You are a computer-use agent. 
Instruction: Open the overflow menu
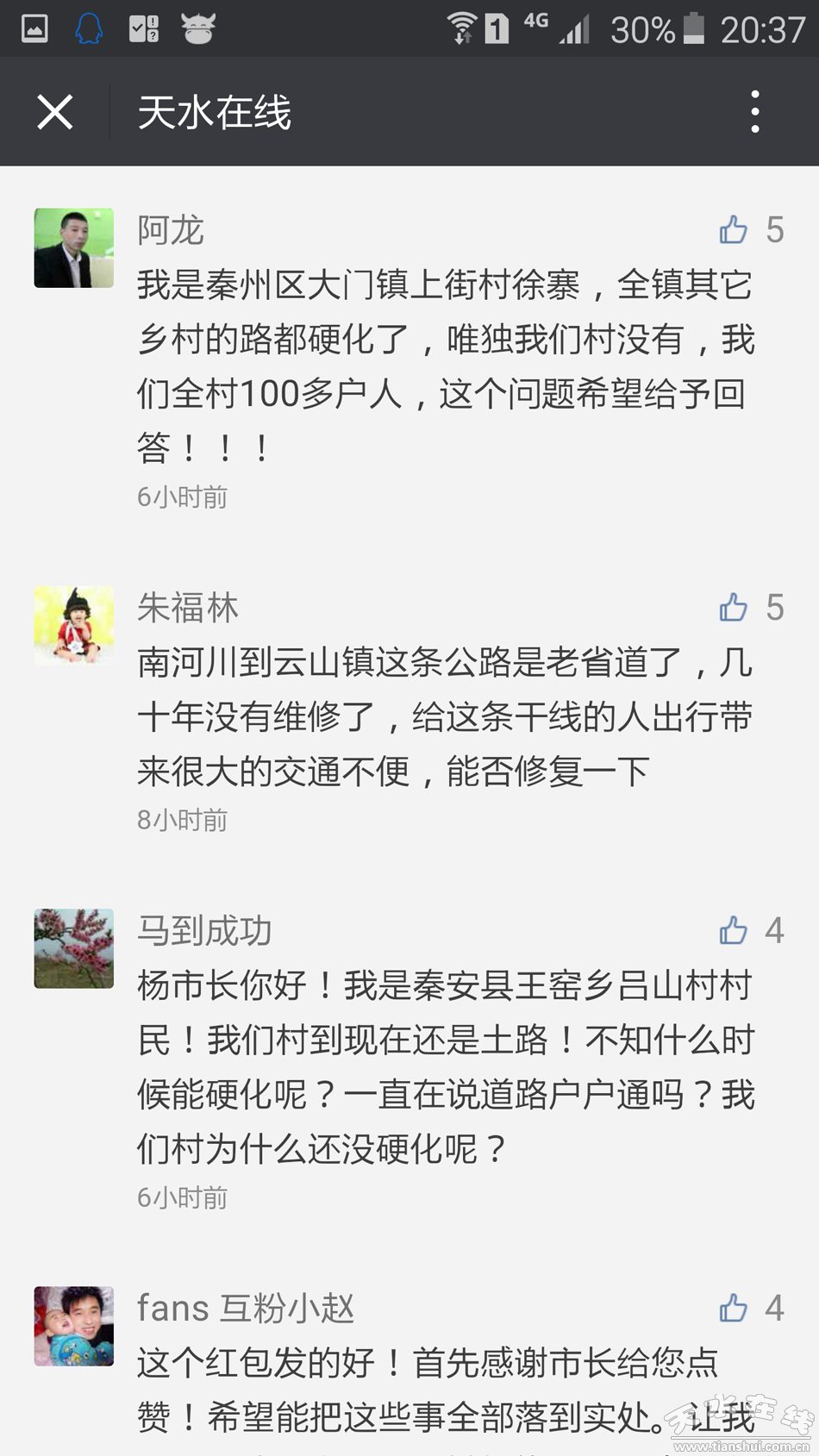click(754, 112)
